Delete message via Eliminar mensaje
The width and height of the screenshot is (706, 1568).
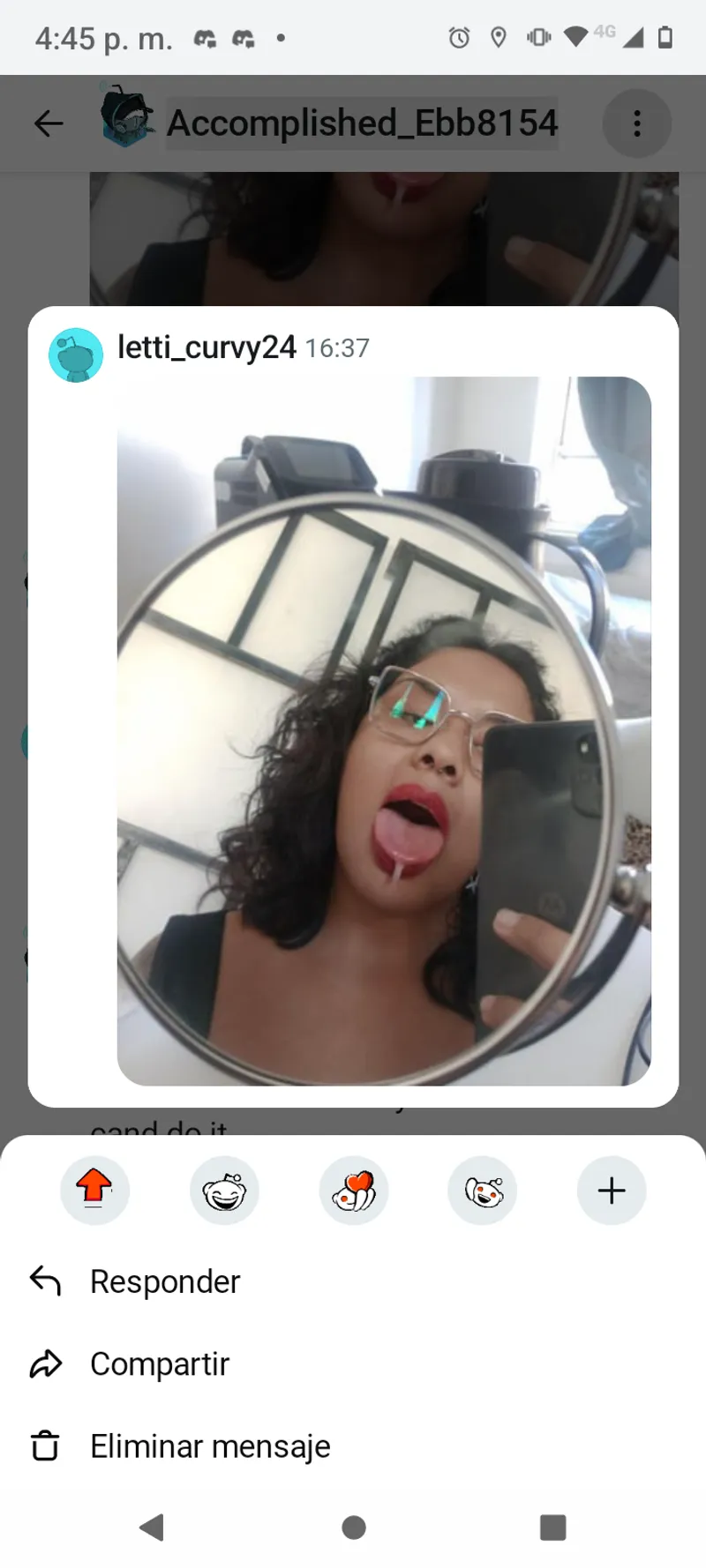point(209,1446)
